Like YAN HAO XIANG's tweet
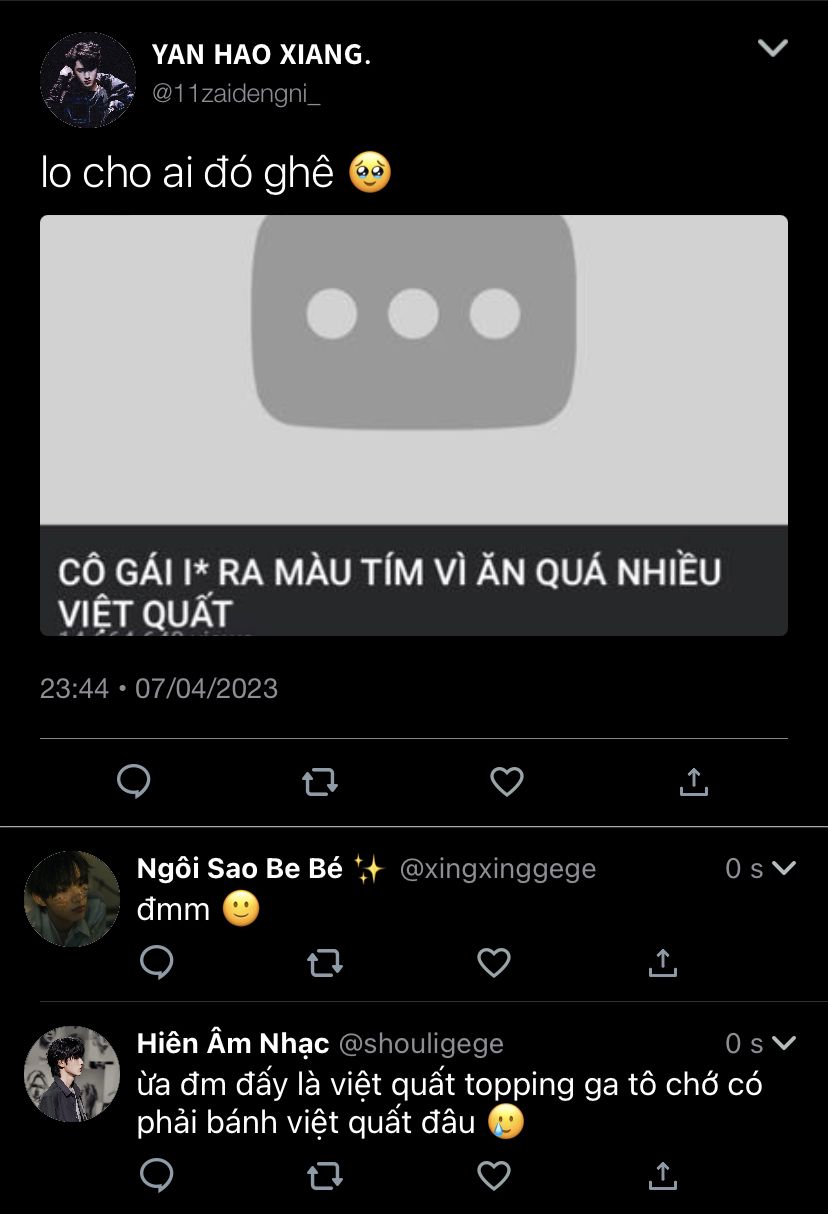The image size is (828, 1214). click(507, 781)
